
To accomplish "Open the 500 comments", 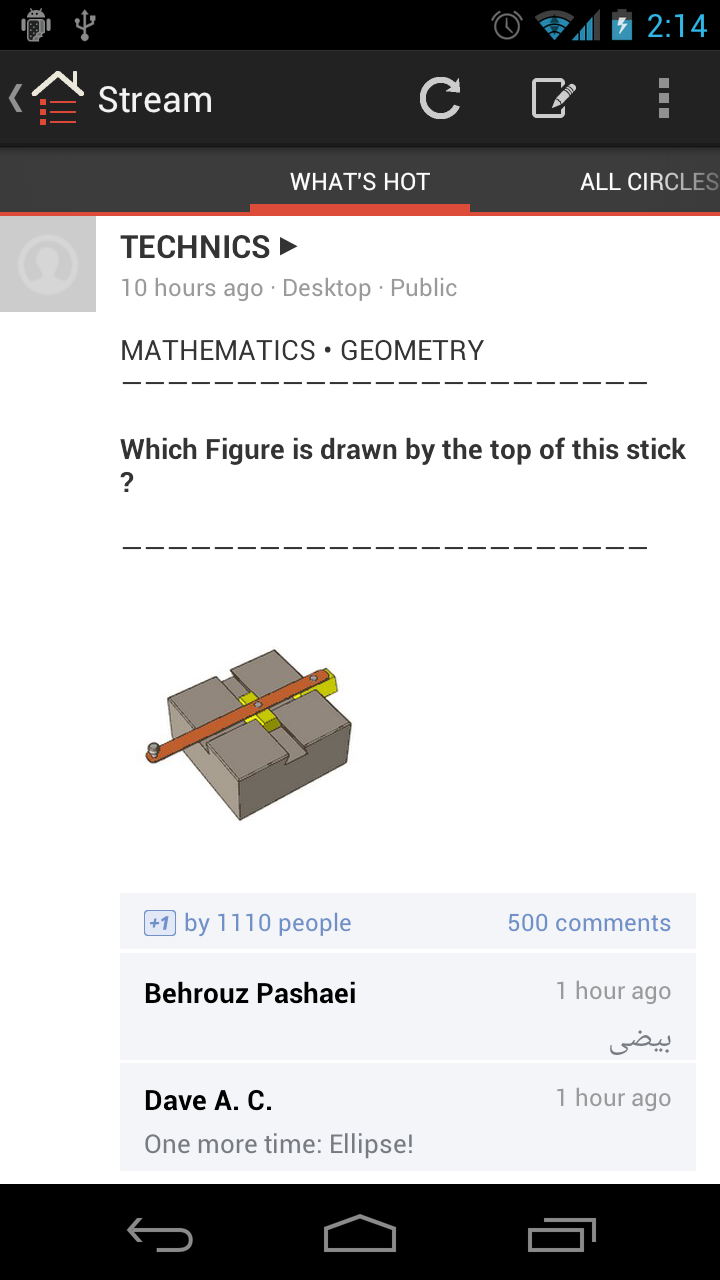I will [x=588, y=922].
